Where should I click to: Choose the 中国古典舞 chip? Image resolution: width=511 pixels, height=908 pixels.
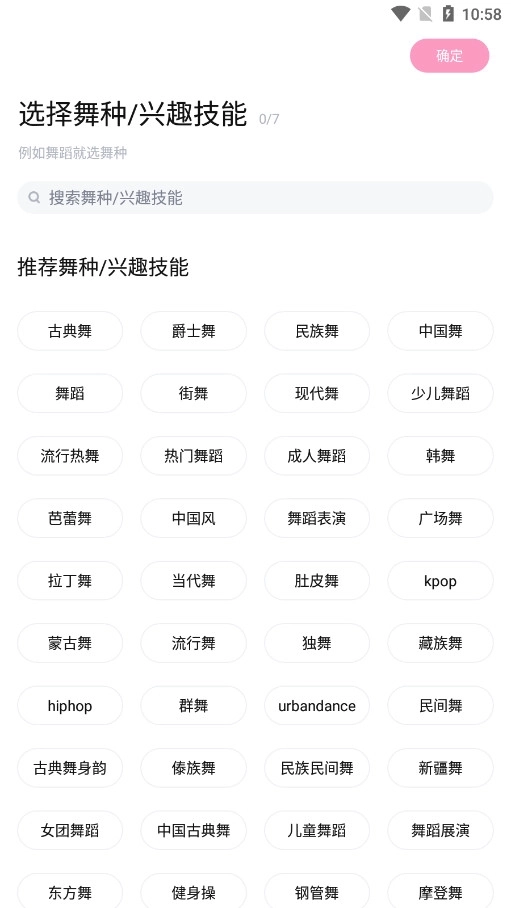point(194,830)
